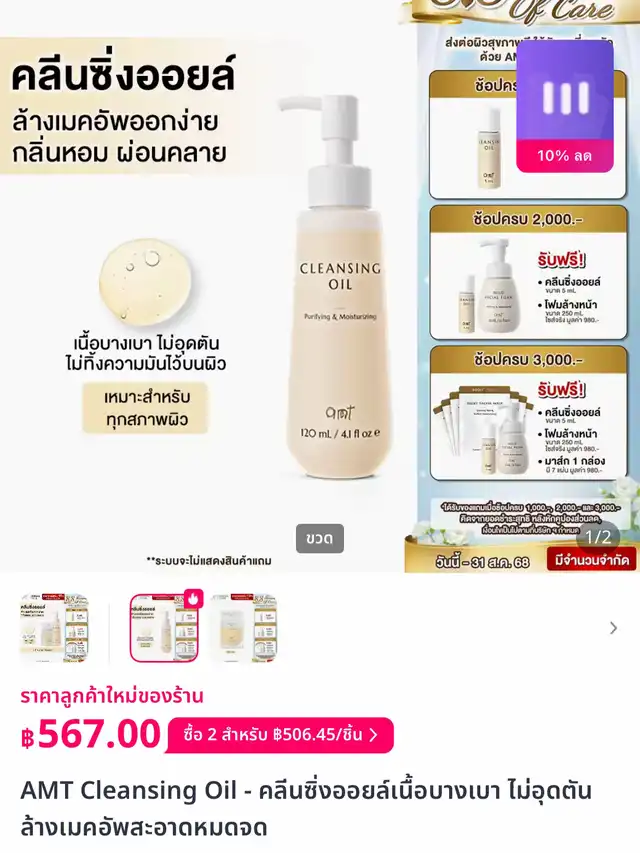Open the buy 2 for ฿506.45 per piece offer

pyautogui.click(x=281, y=735)
